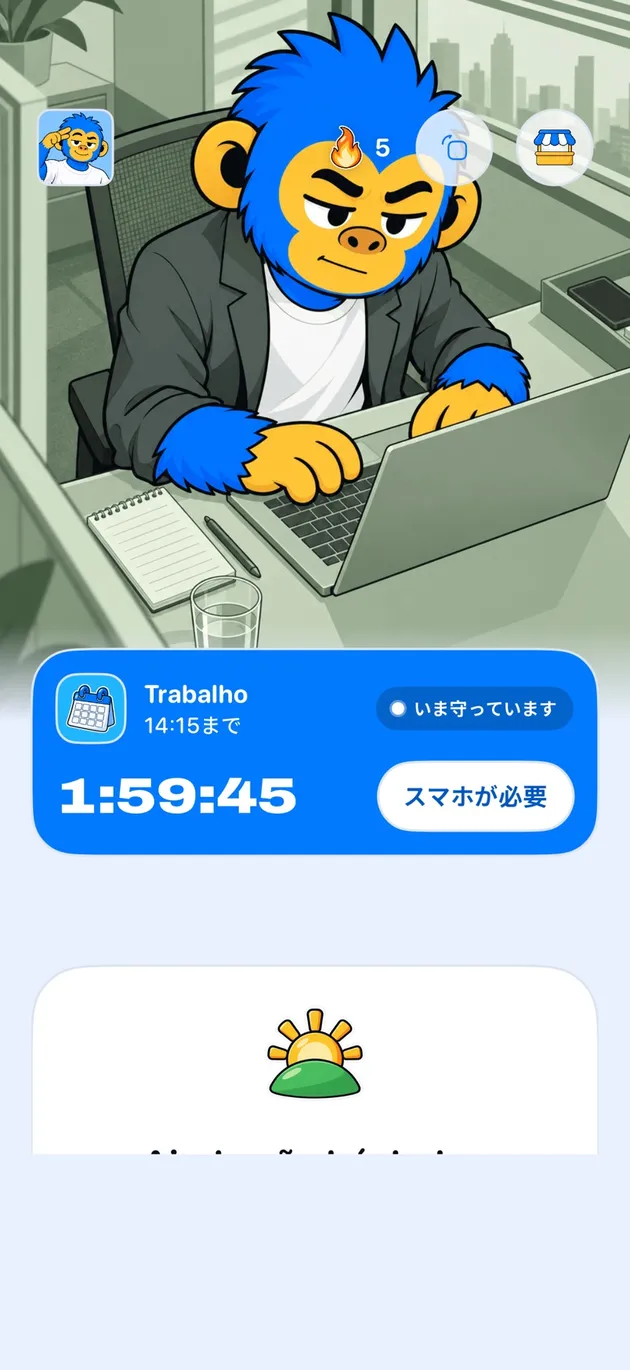Viewport: 630px width, 1370px height.
Task: Open the Trabalho session card
Action: (x=315, y=752)
